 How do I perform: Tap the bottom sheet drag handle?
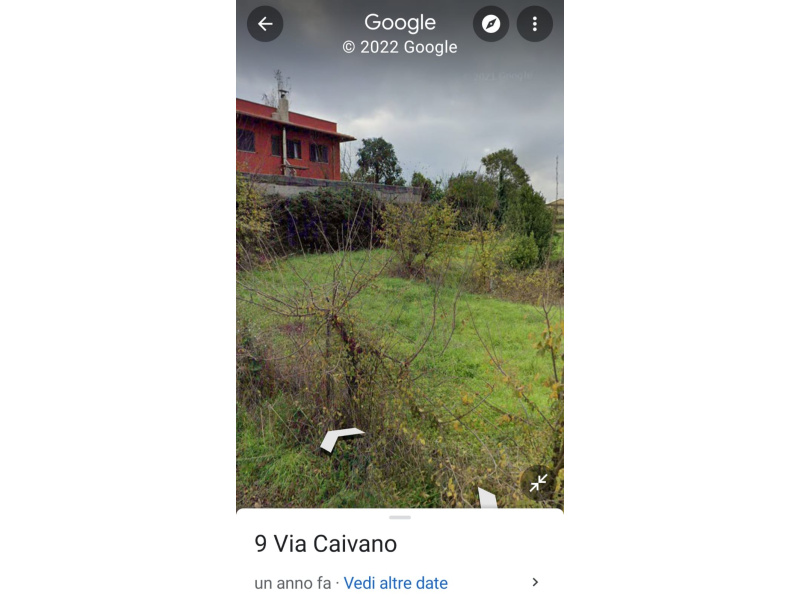[x=400, y=517]
